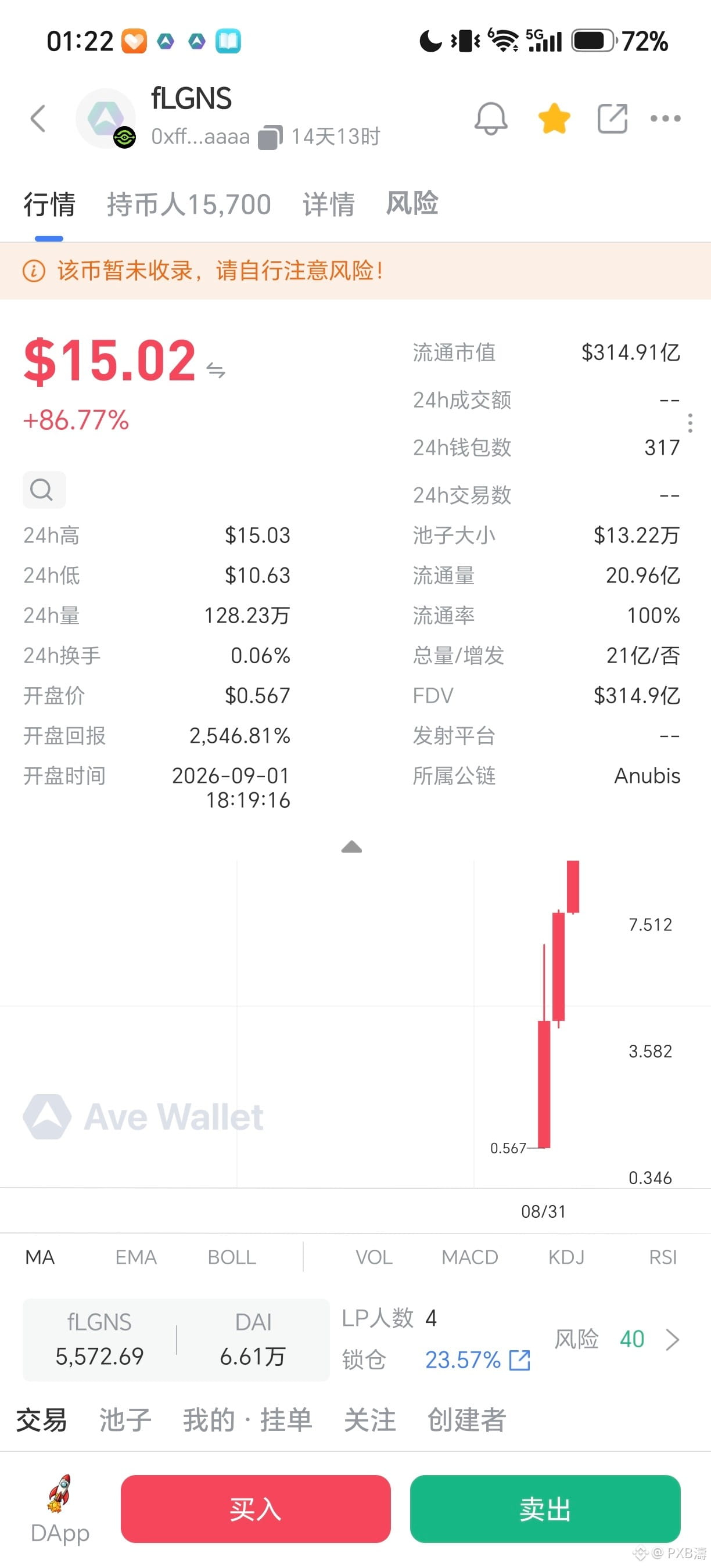
Task: Collapse the stats with the up arrow
Action: tap(352, 847)
